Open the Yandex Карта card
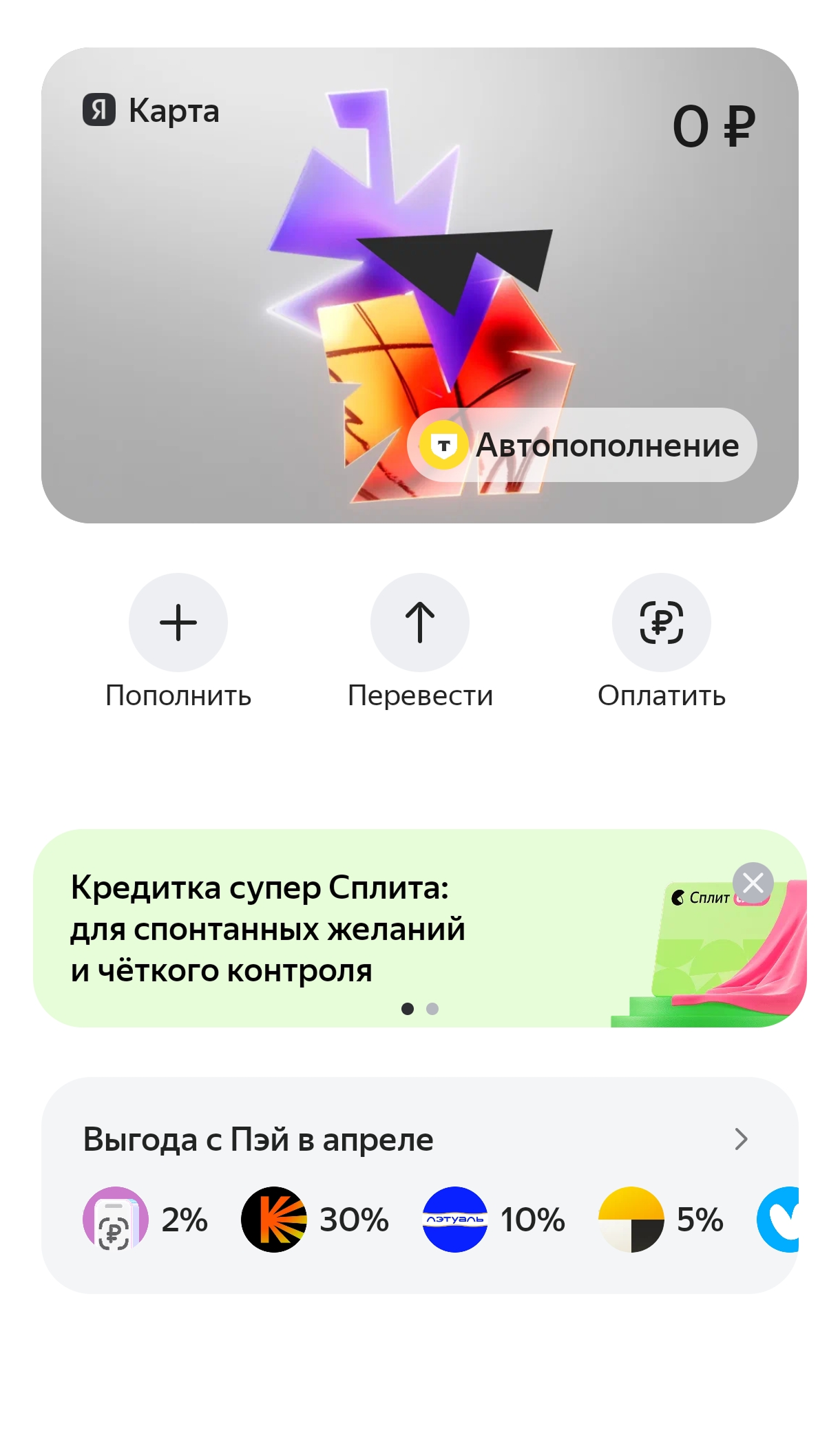The width and height of the screenshot is (840, 1431). tap(419, 285)
